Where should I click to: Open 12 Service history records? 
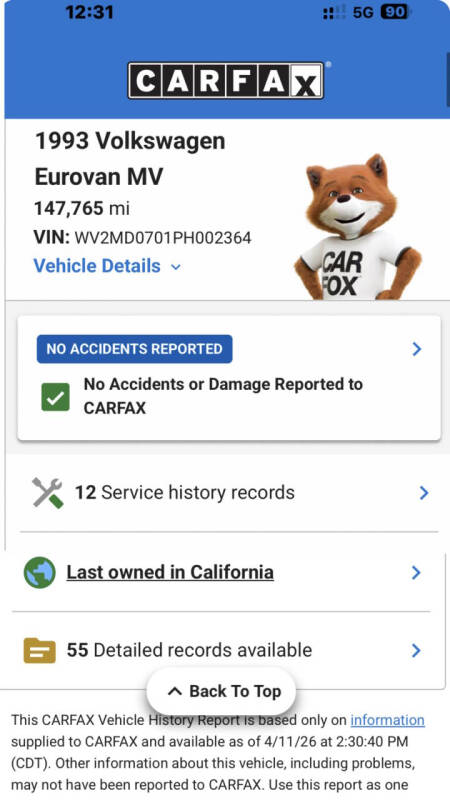(x=229, y=493)
